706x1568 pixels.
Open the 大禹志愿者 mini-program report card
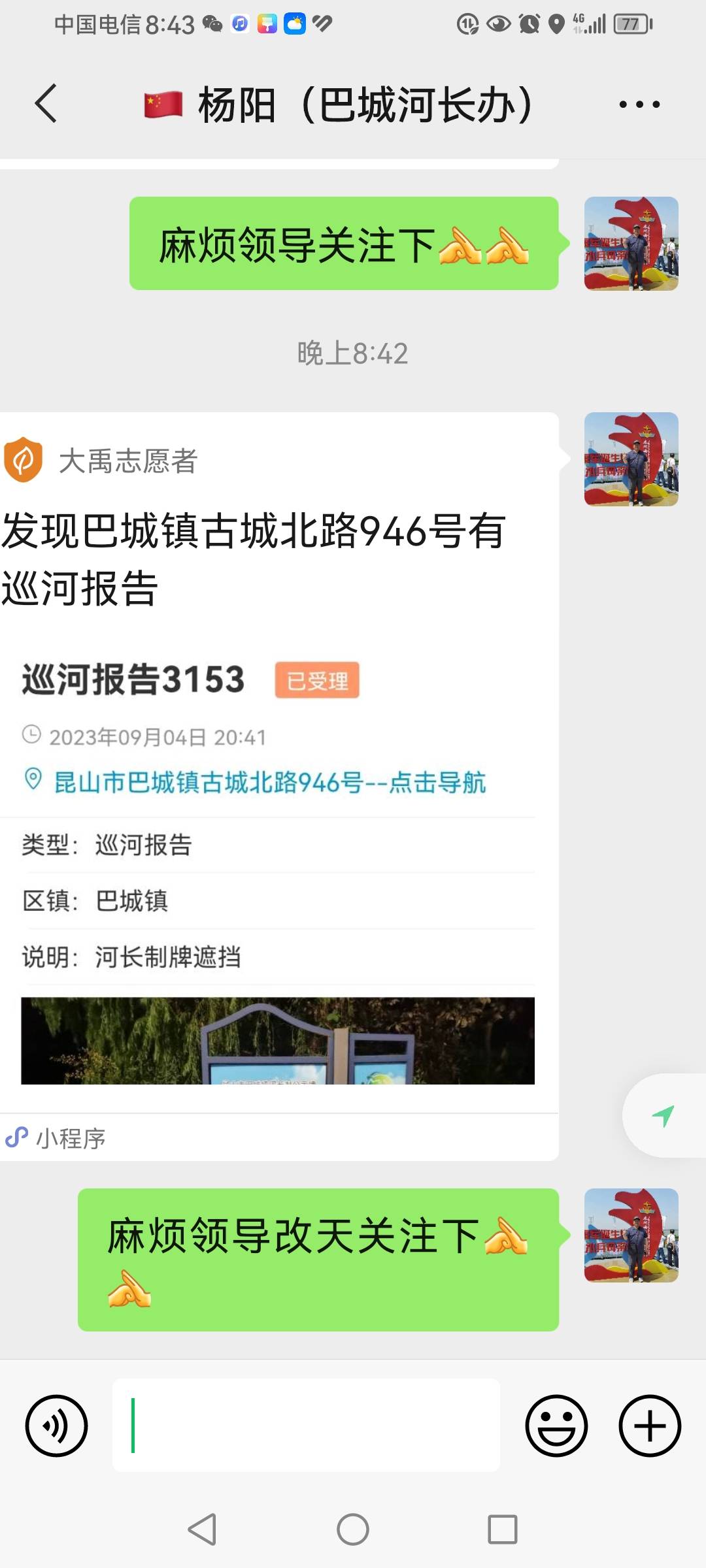pyautogui.click(x=279, y=787)
